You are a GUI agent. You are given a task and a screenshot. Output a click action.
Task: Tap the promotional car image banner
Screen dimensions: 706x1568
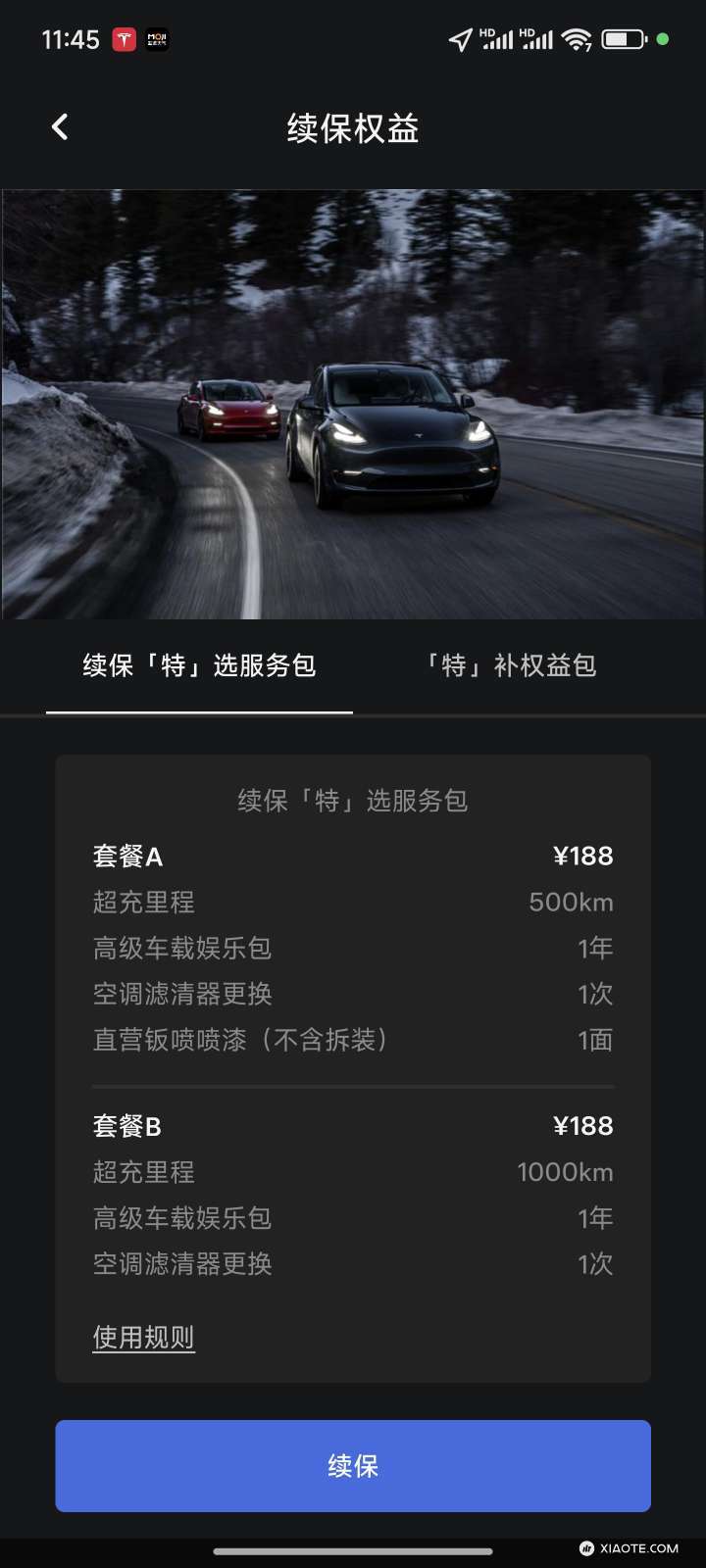(353, 402)
